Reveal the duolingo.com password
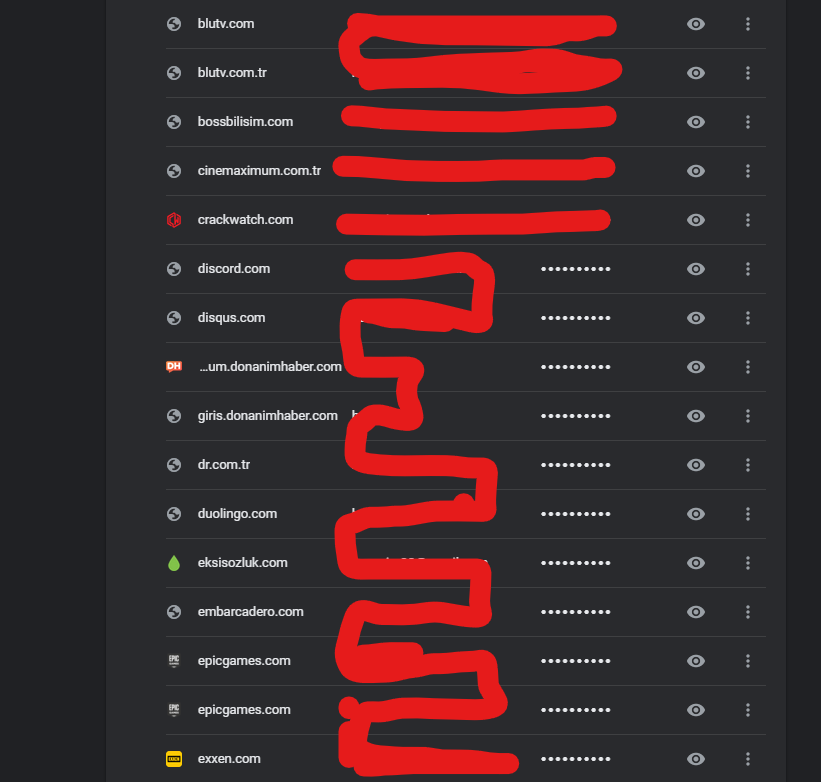The width and height of the screenshot is (821, 782). click(696, 514)
